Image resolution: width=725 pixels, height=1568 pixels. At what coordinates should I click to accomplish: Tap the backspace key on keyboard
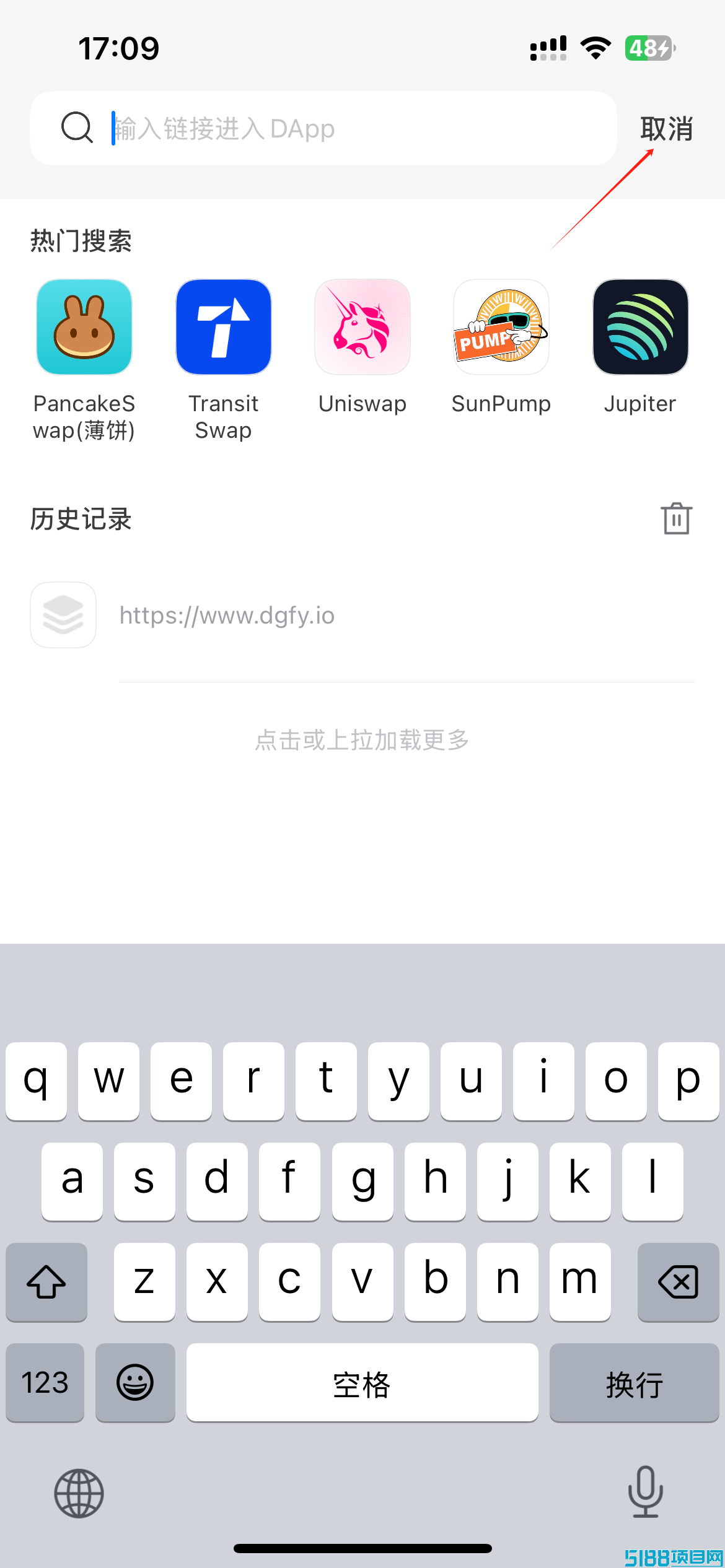(678, 1282)
